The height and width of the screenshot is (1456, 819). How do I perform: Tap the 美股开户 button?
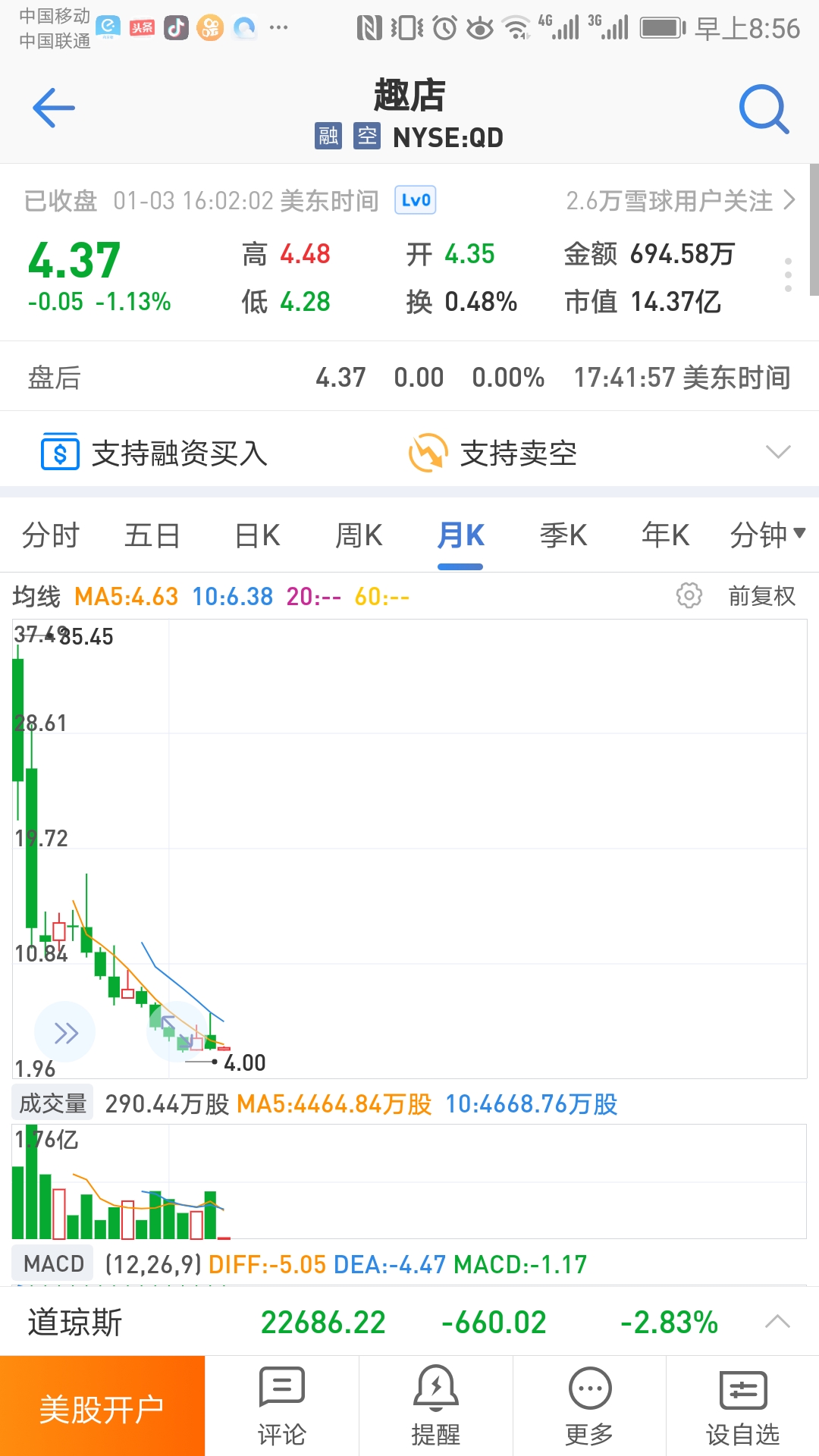pyautogui.click(x=102, y=1403)
